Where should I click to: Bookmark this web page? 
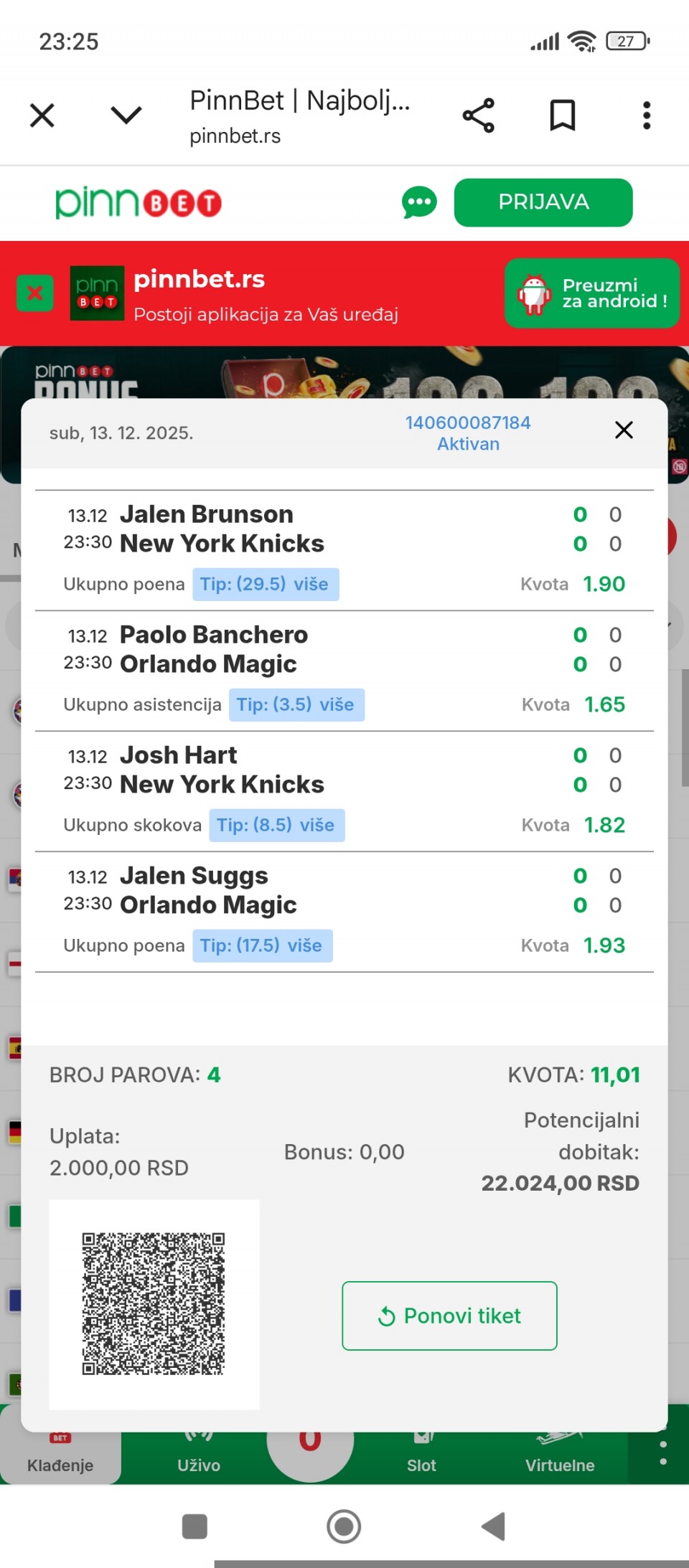pyautogui.click(x=562, y=115)
